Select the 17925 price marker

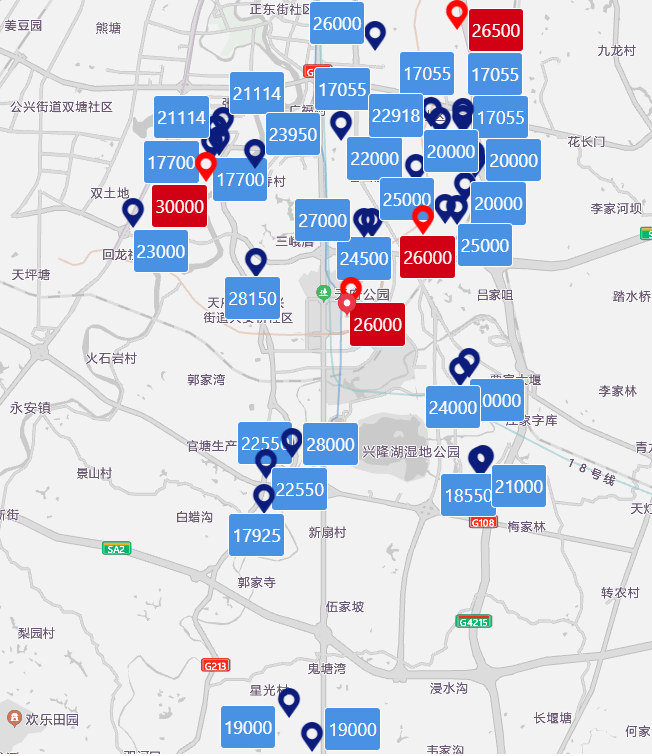click(x=256, y=535)
